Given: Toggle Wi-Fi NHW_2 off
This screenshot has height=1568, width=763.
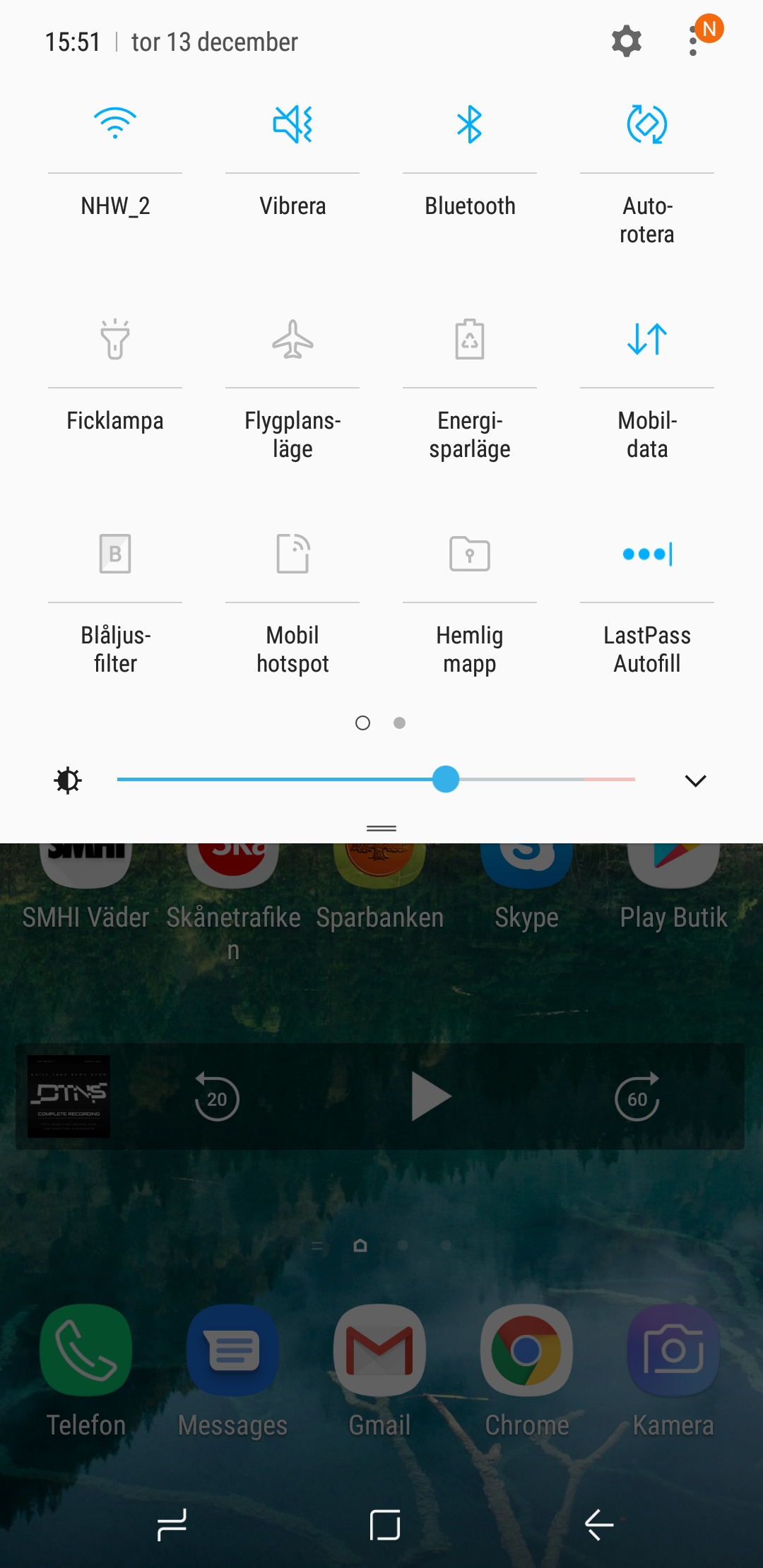Looking at the screenshot, I should click(115, 125).
